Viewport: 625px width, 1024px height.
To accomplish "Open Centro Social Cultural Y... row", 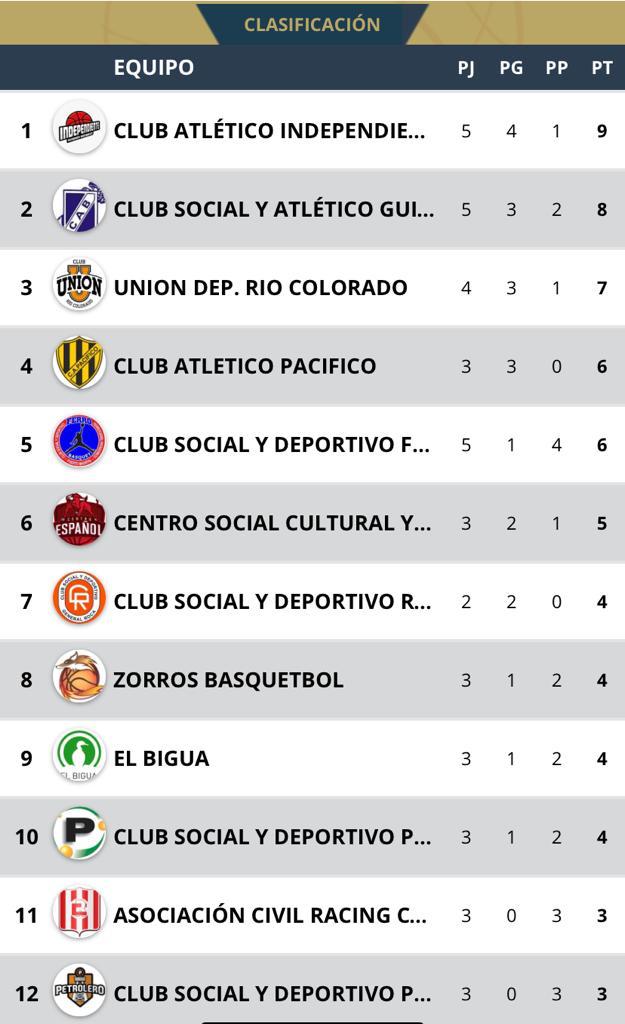I will (272, 523).
